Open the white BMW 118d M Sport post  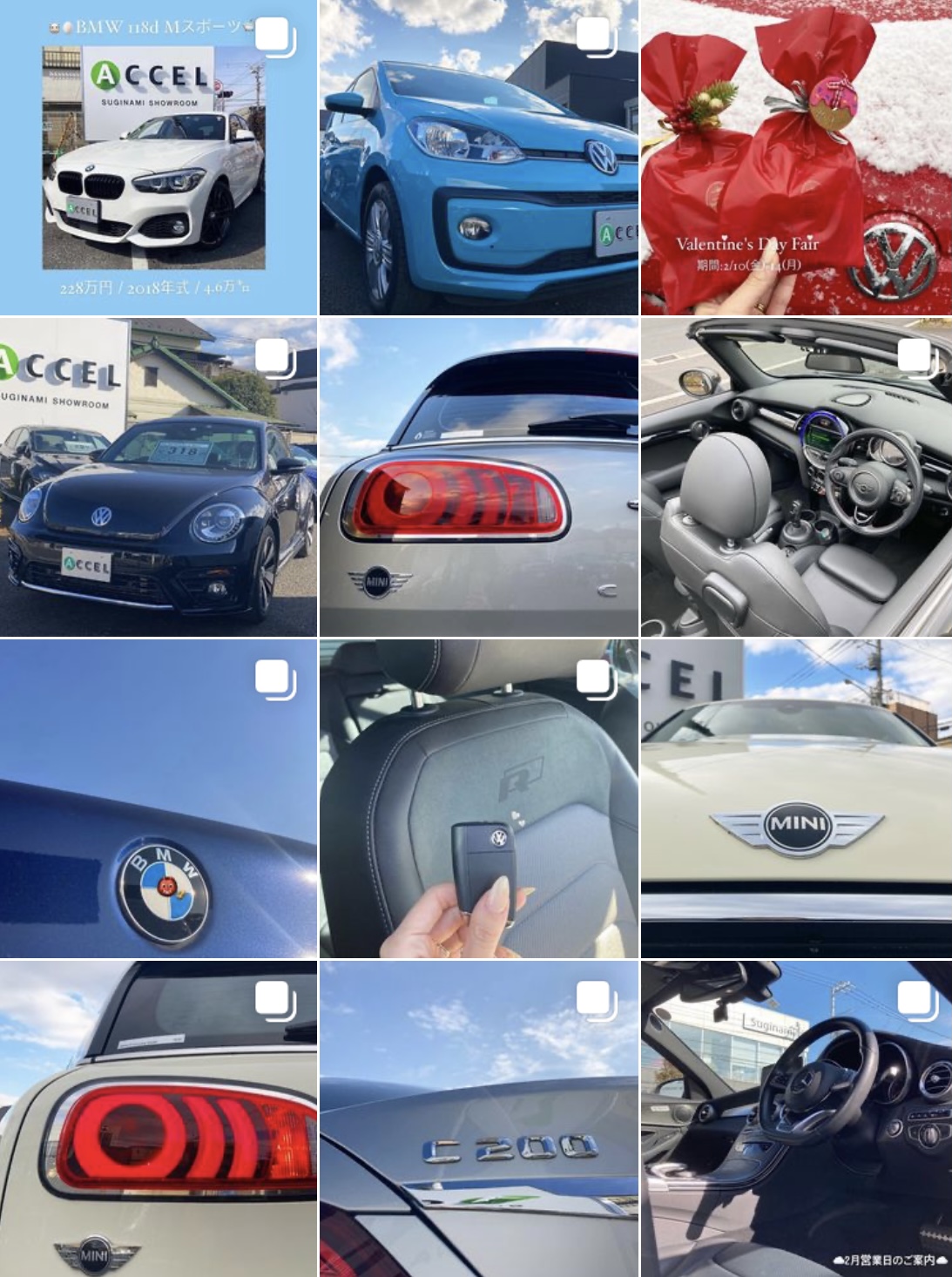[158, 157]
